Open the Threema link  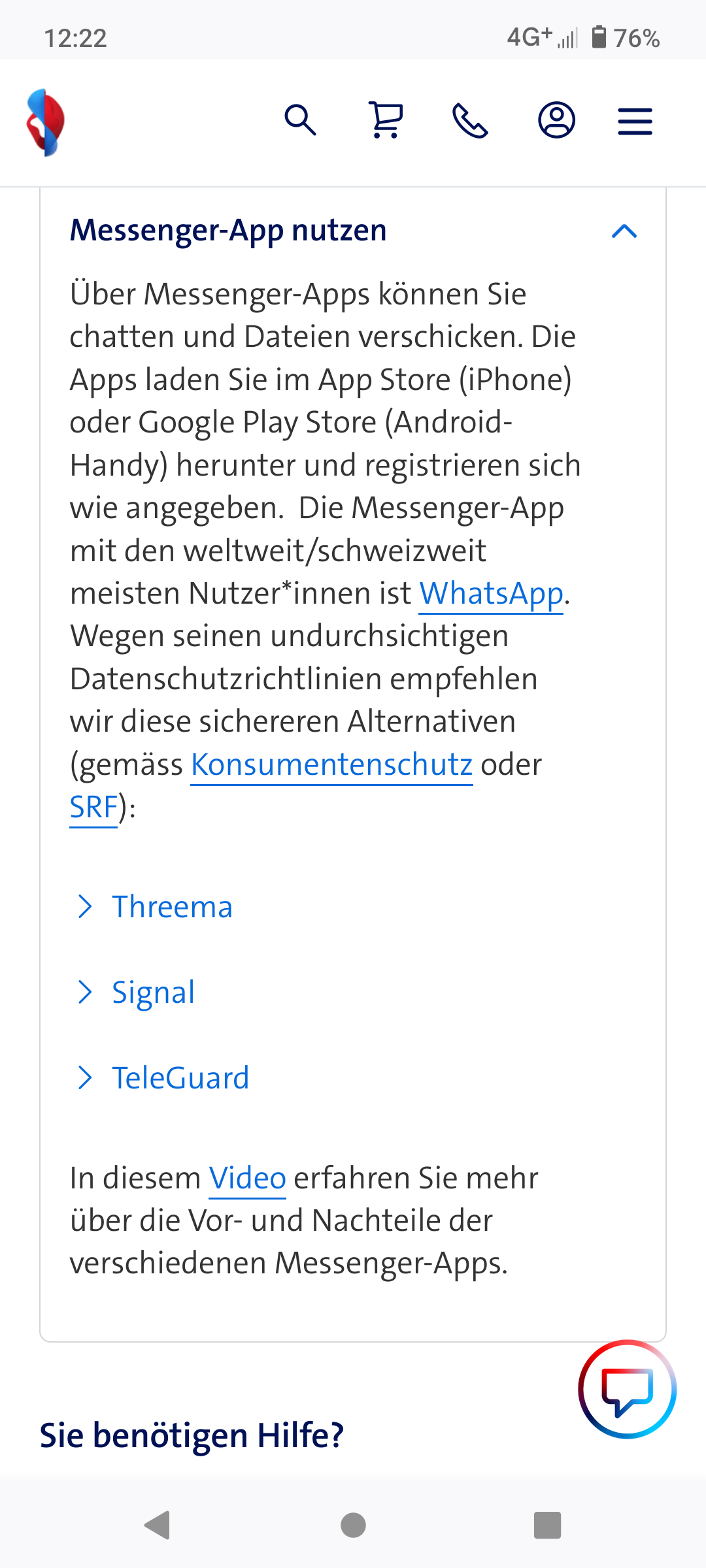[x=172, y=907]
